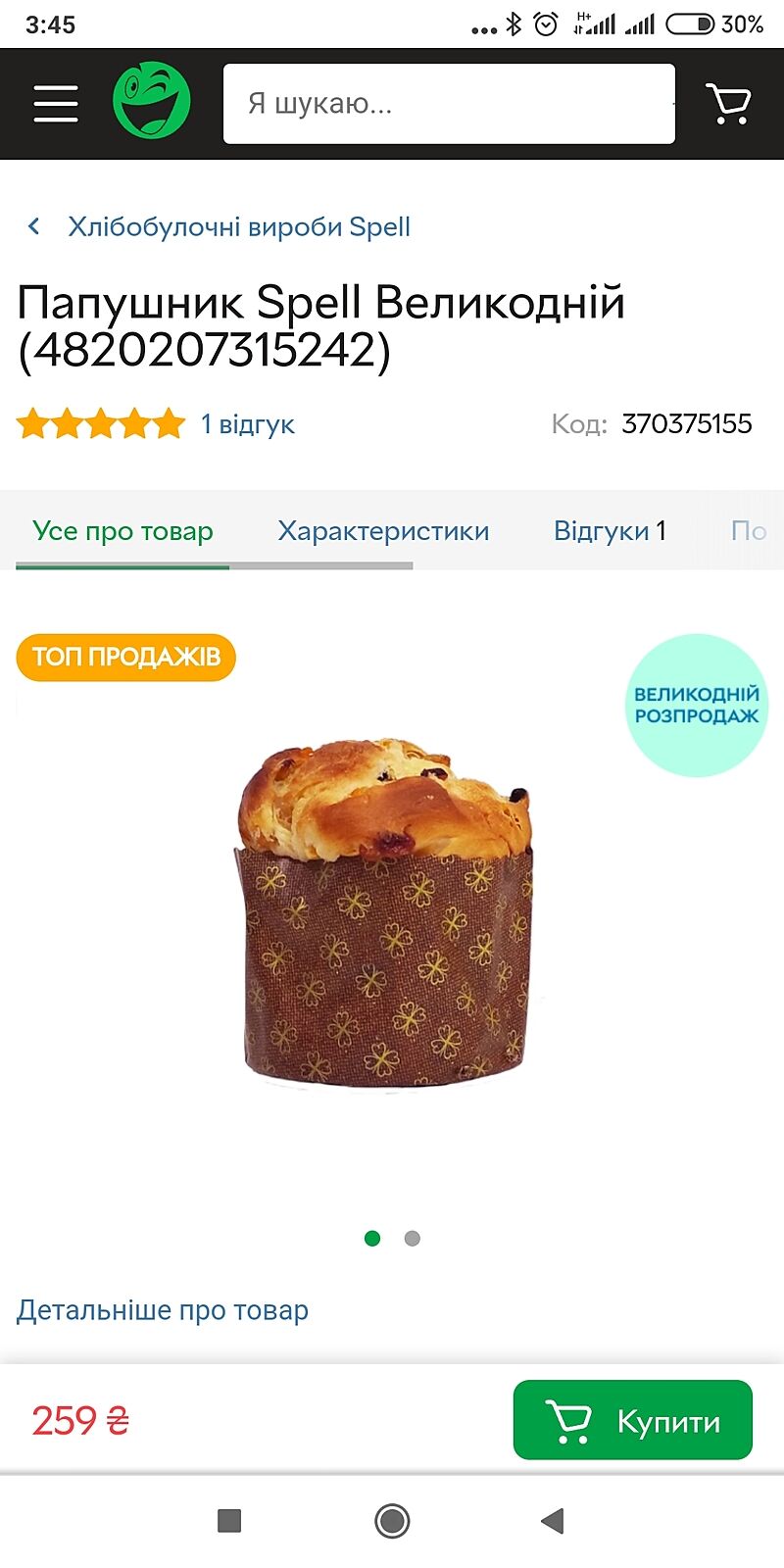Tap the green smiley home logo
Image resolution: width=784 pixels, height=1568 pixels.
[151, 101]
